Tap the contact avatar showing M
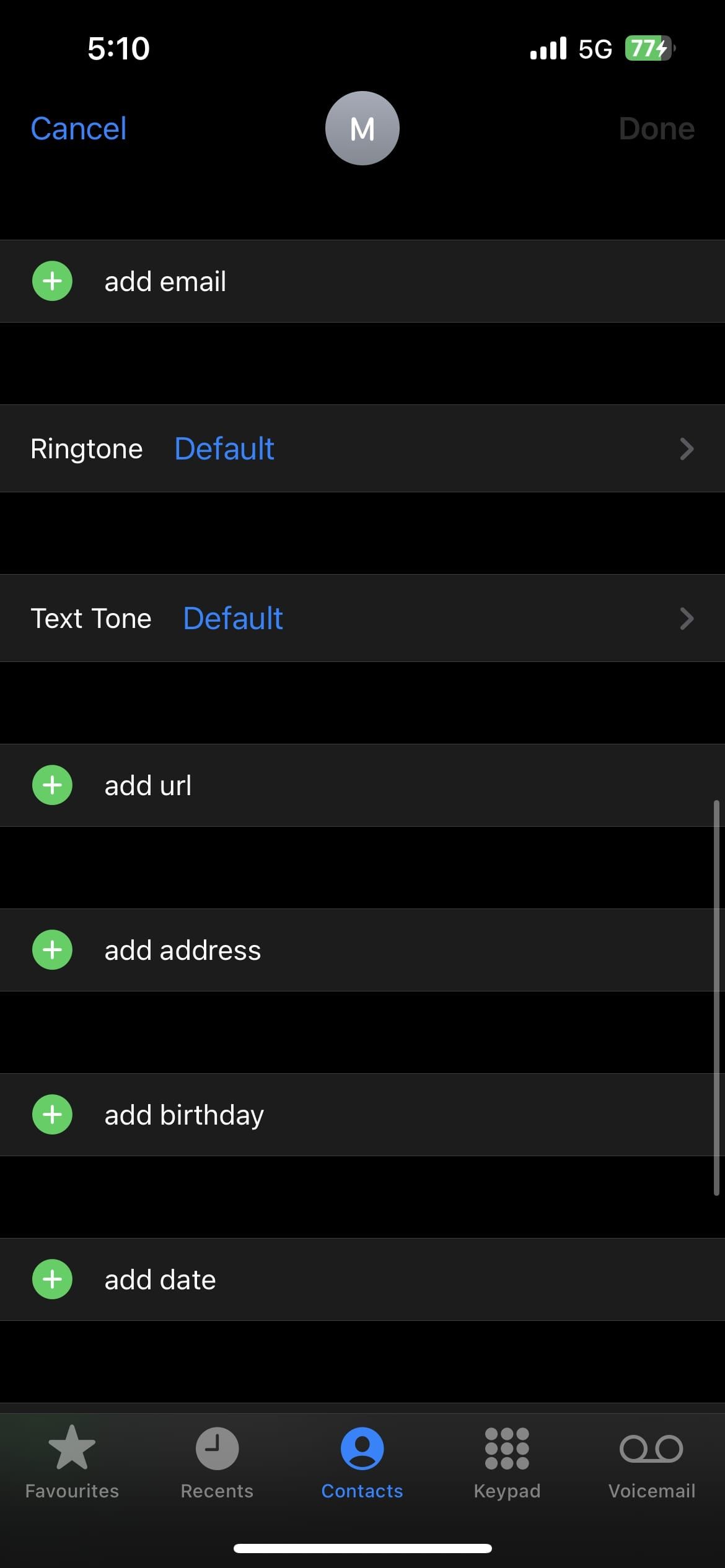Image resolution: width=725 pixels, height=1568 pixels. (362, 128)
